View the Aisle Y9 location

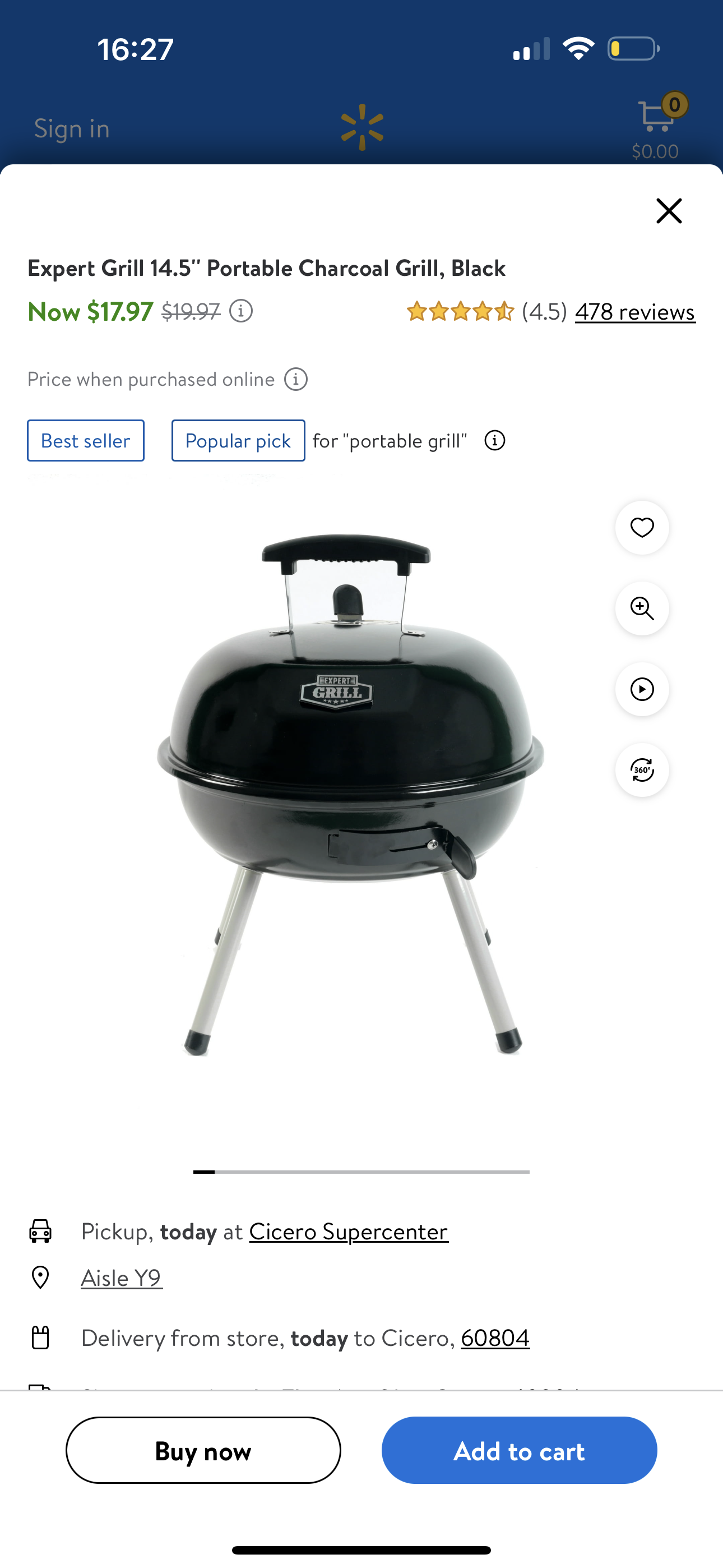(122, 1278)
